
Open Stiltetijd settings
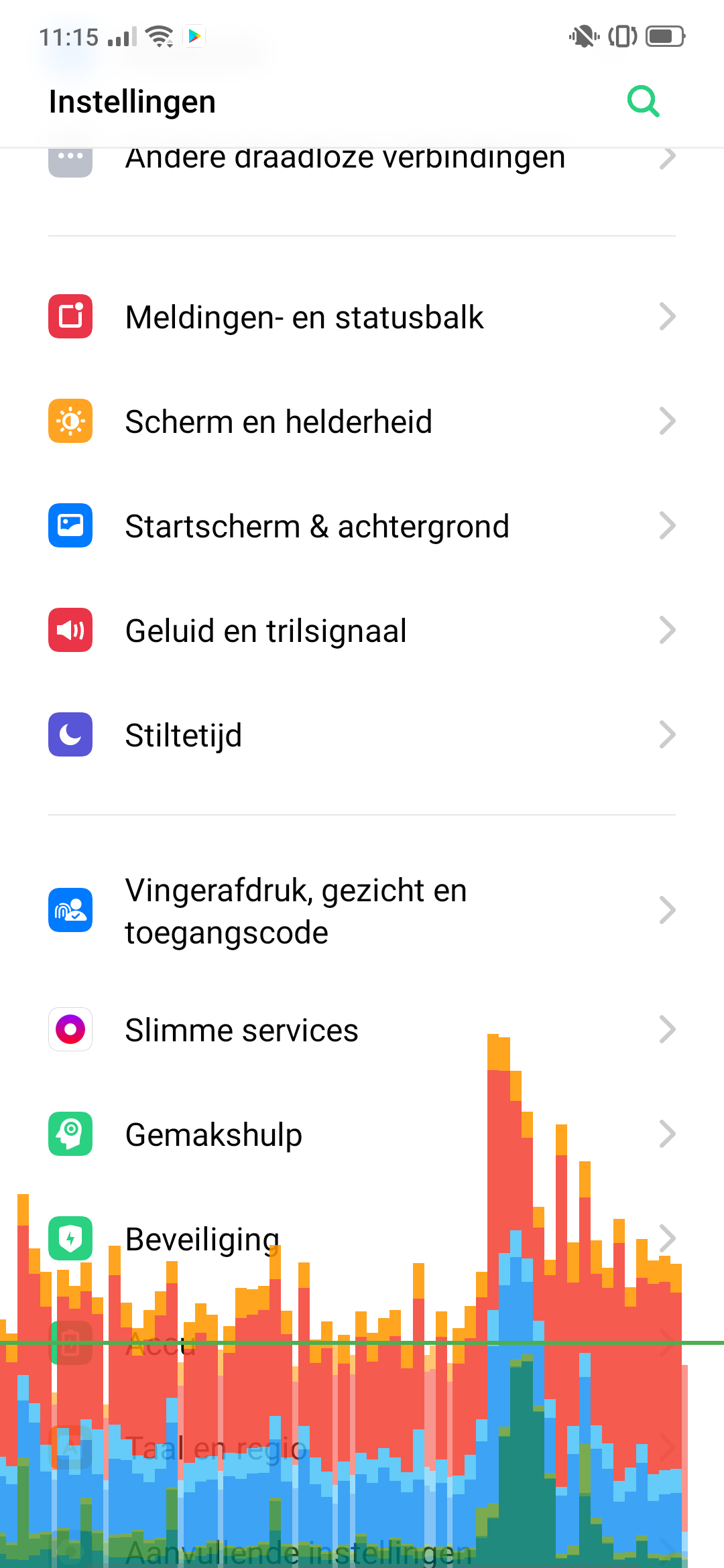click(184, 735)
